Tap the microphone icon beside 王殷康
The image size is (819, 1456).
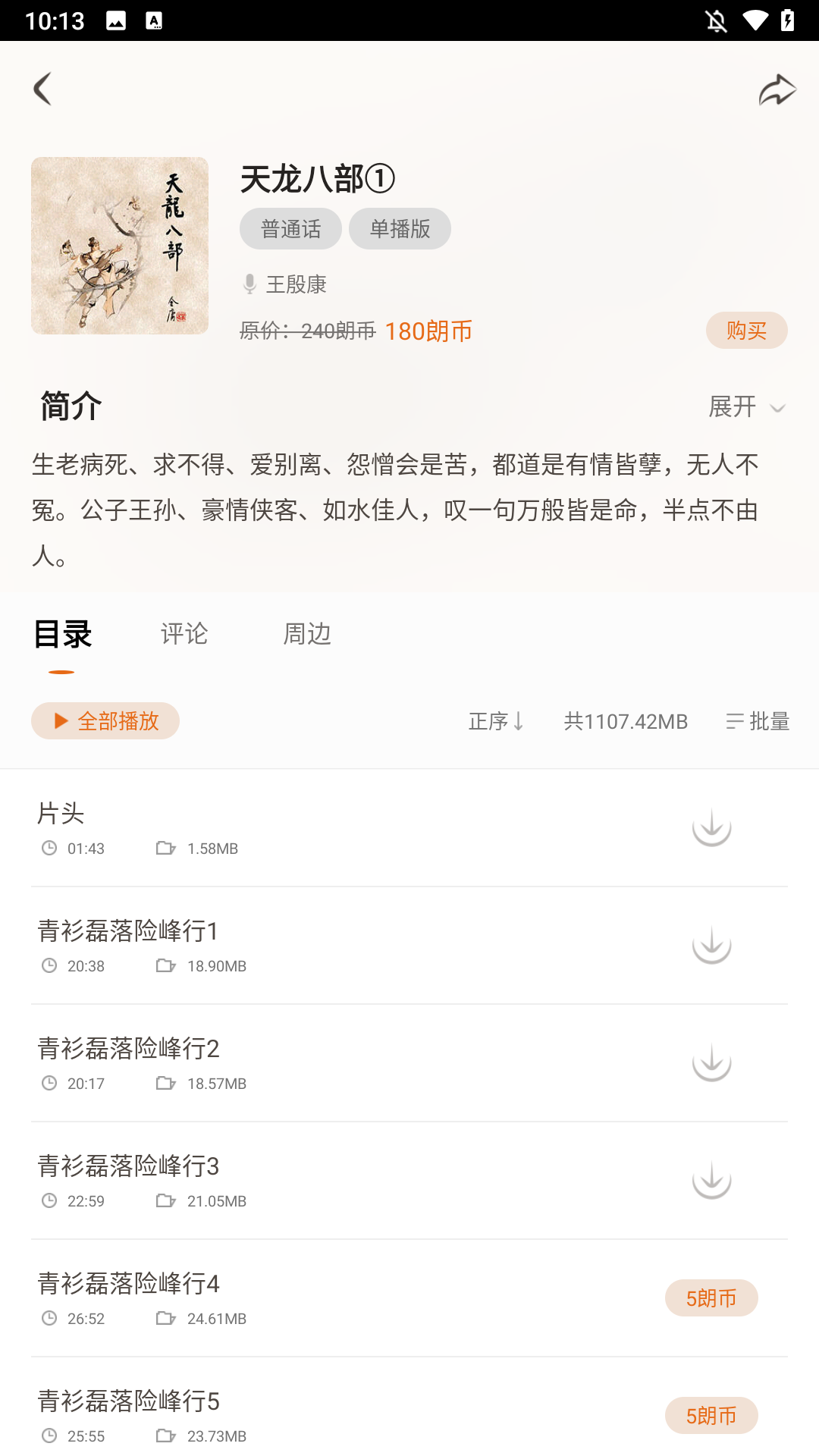click(248, 283)
